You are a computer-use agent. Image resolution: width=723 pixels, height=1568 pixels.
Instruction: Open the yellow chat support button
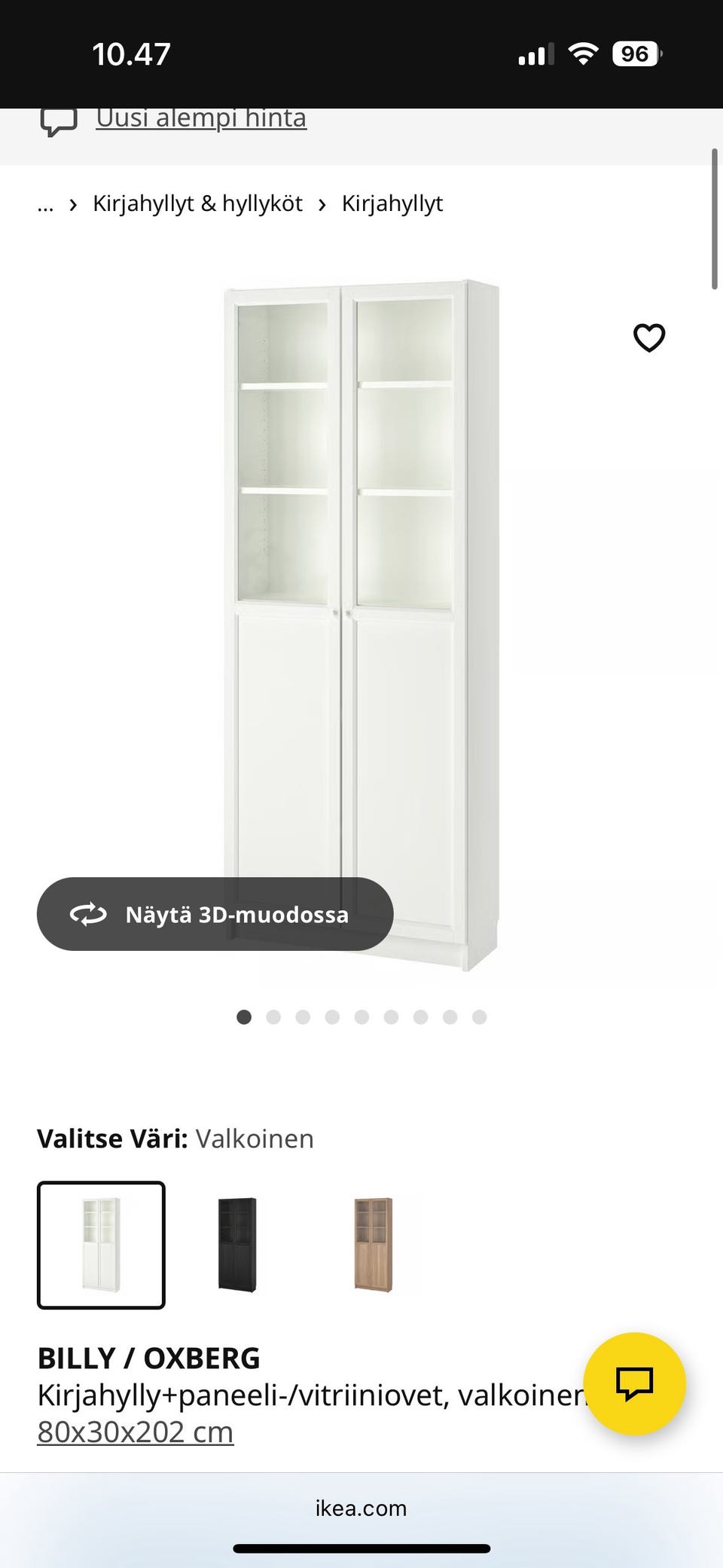click(x=634, y=1383)
